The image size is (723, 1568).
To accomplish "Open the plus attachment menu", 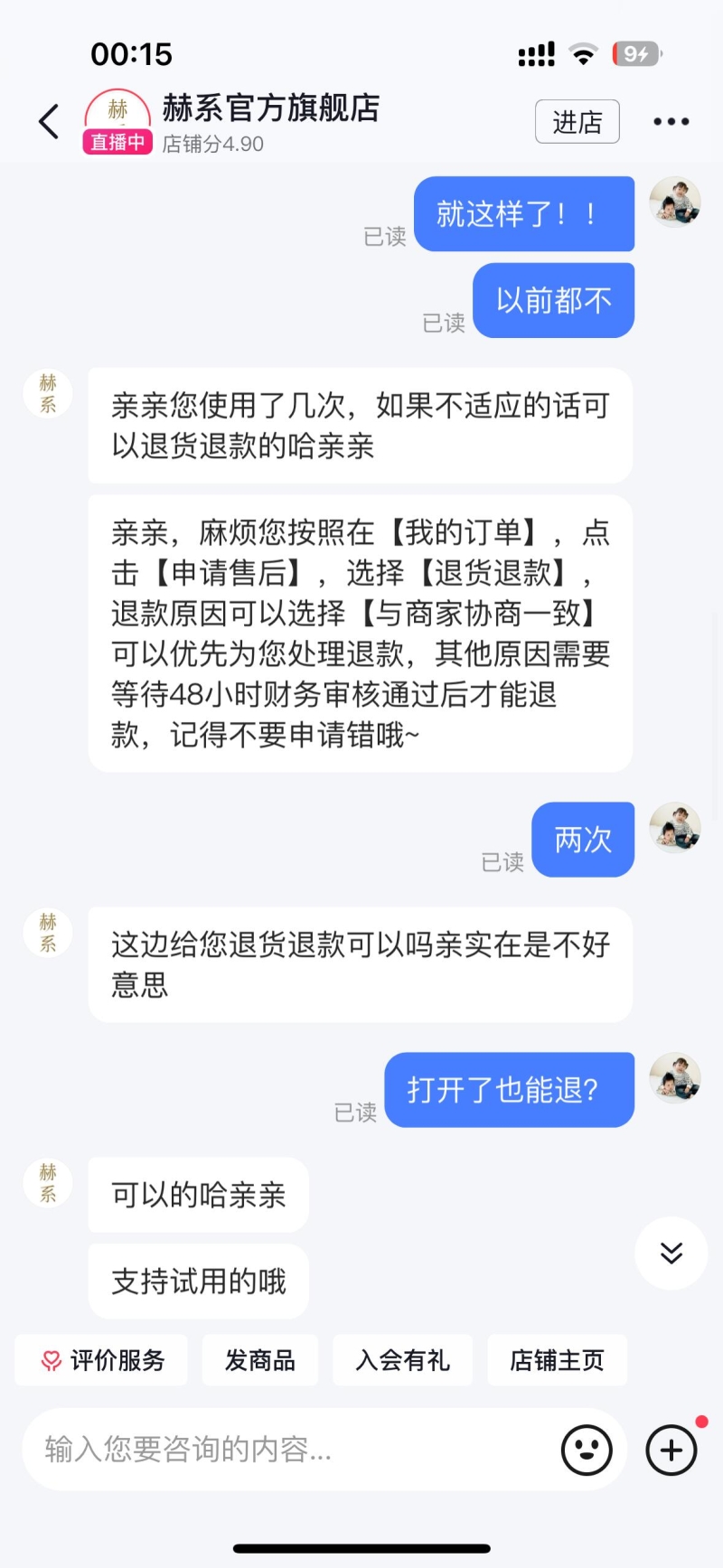I will click(x=671, y=1451).
